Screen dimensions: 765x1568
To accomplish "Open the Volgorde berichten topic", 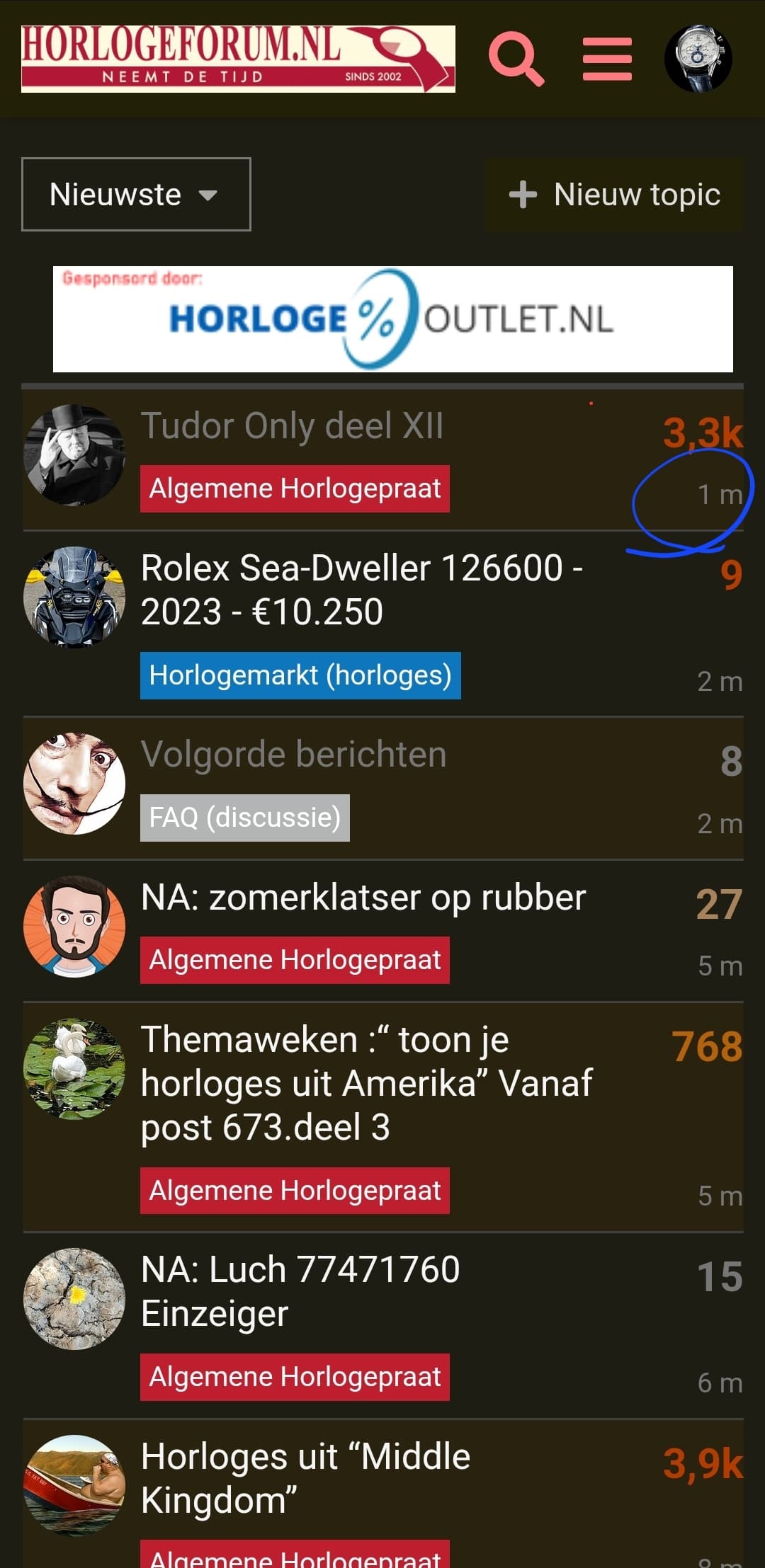I will [294, 755].
